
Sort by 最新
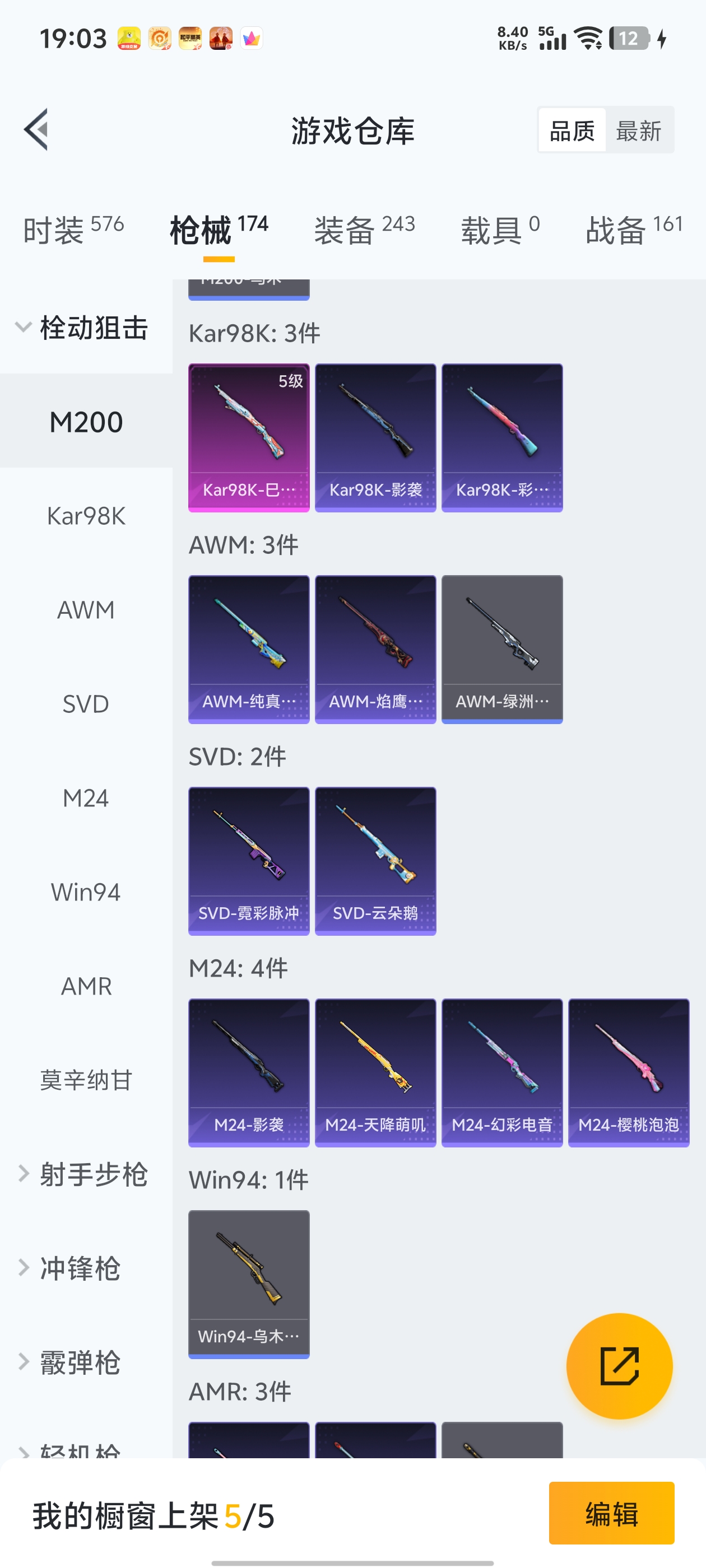tap(638, 130)
